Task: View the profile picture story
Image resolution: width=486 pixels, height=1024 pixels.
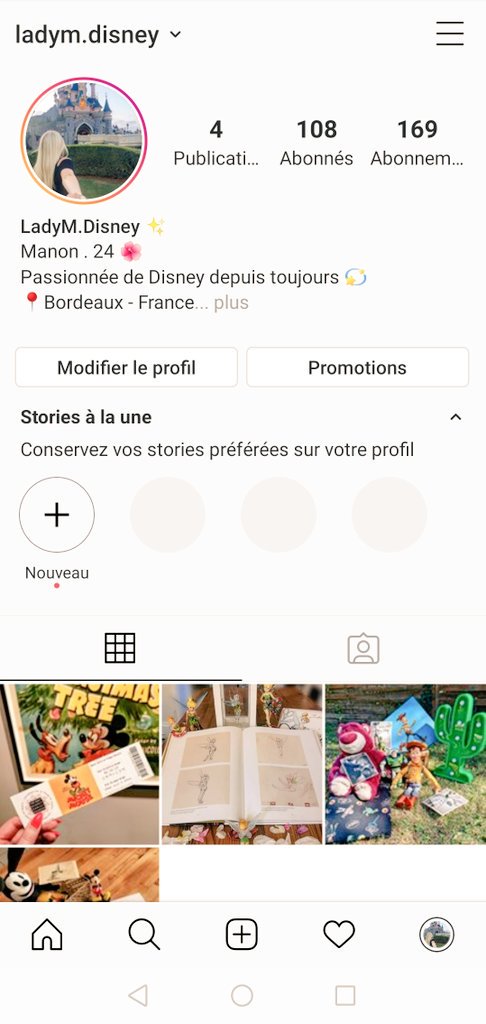Action: coord(84,141)
